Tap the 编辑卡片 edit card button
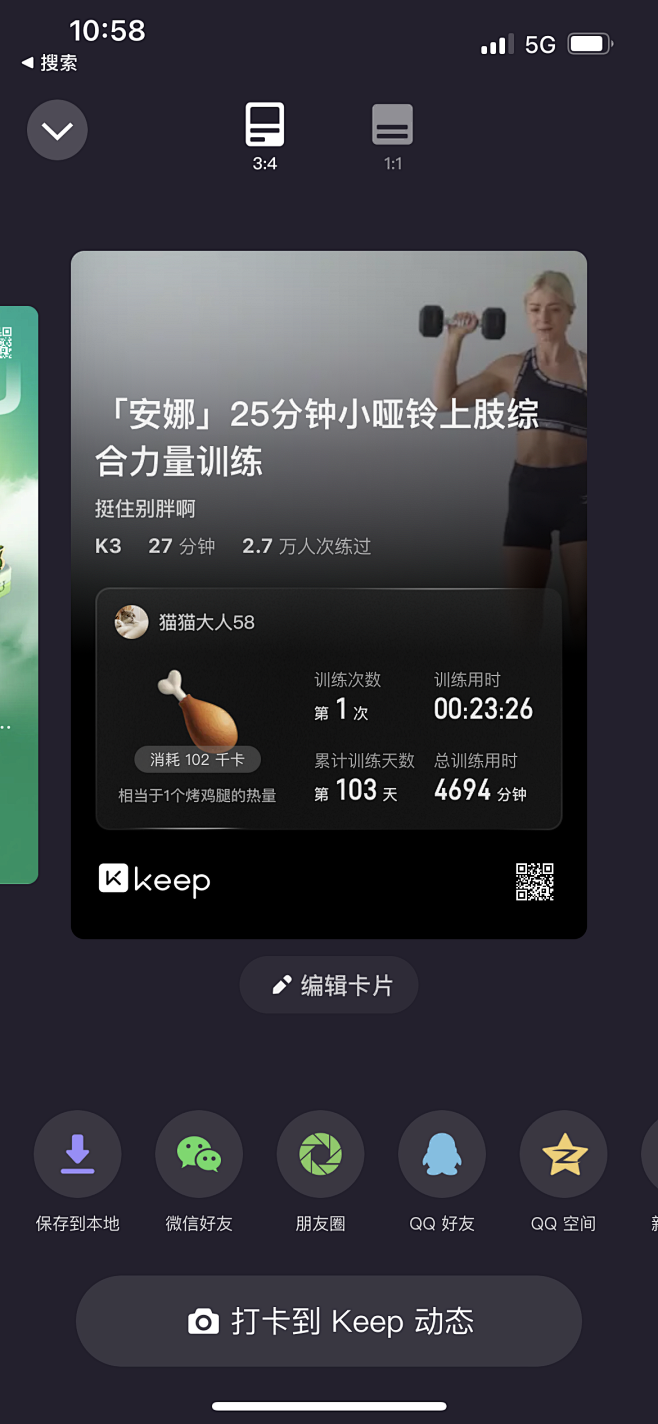The image size is (658, 1424). [x=329, y=985]
